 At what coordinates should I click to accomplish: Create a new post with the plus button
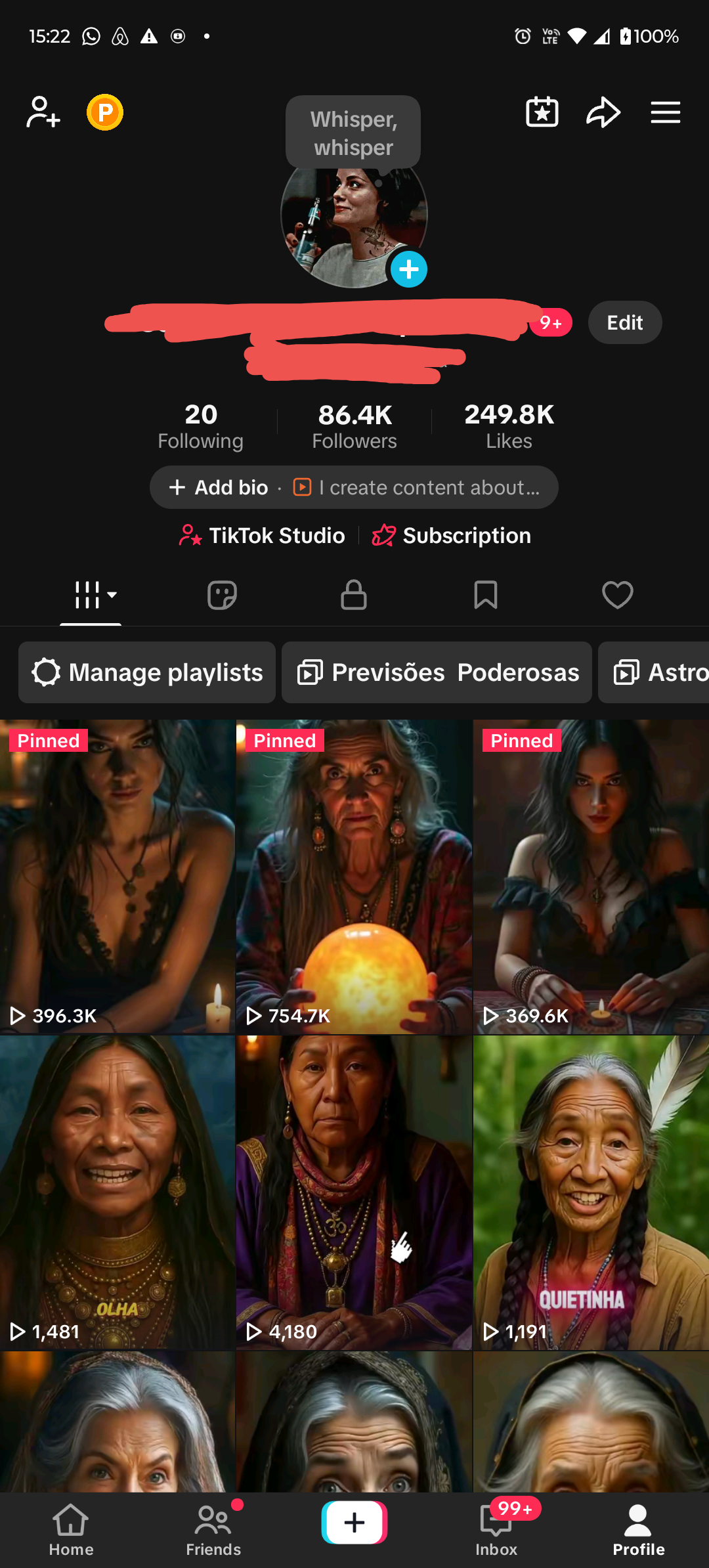coord(354,1522)
